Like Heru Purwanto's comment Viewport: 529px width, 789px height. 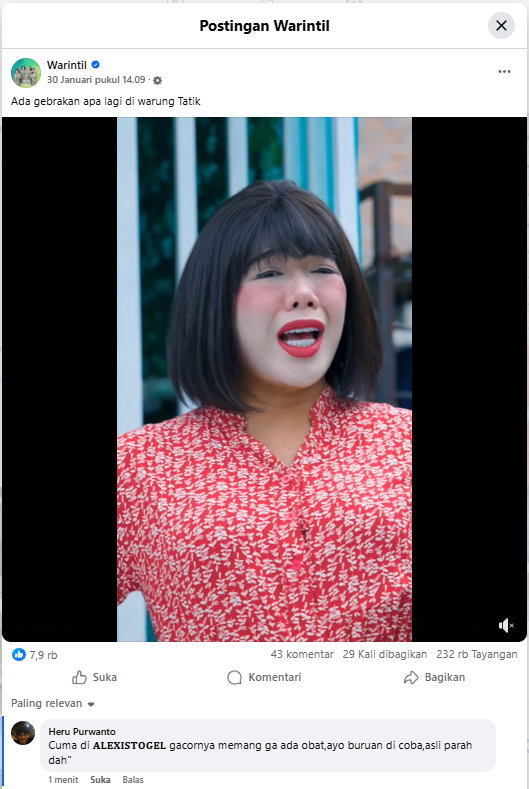click(100, 779)
